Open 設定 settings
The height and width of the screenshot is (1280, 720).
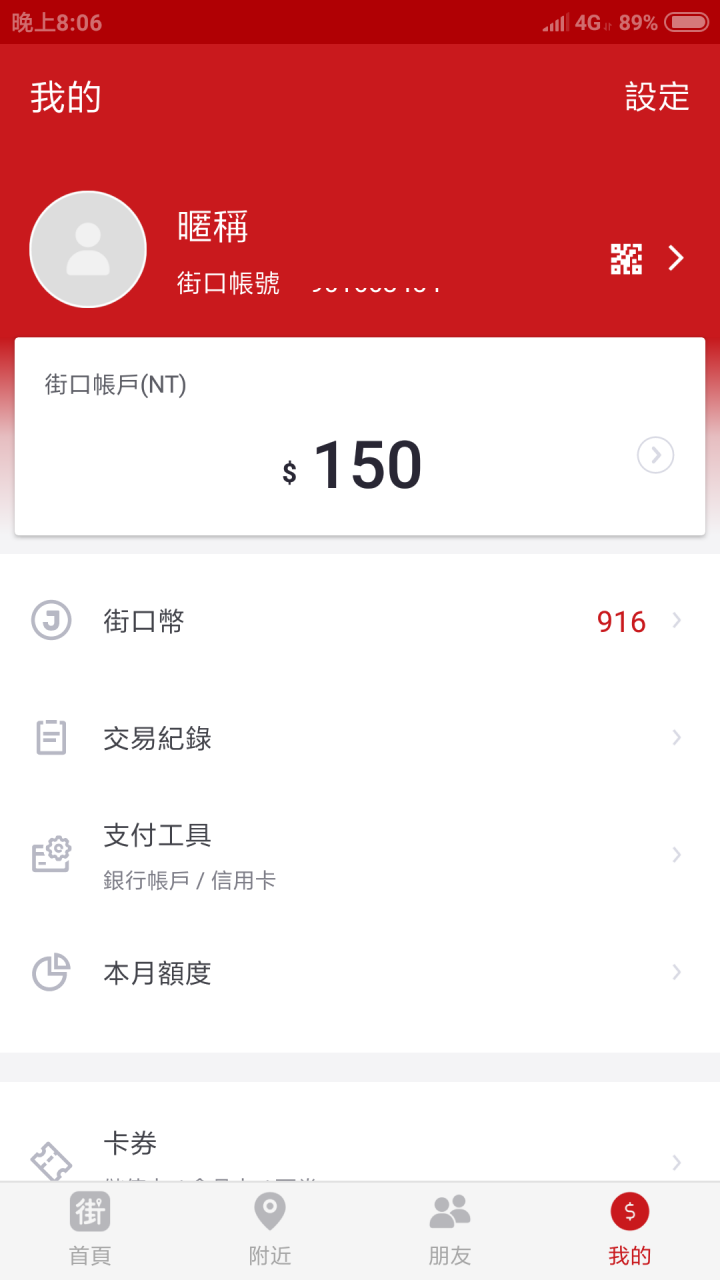tap(657, 97)
